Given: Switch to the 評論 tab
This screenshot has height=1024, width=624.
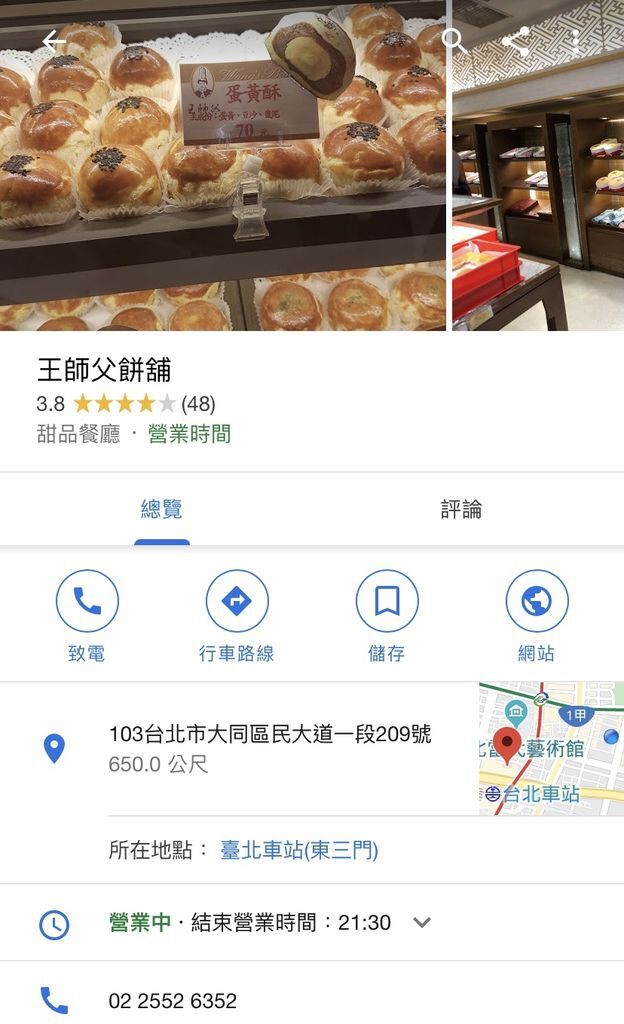Looking at the screenshot, I should pyautogui.click(x=461, y=509).
